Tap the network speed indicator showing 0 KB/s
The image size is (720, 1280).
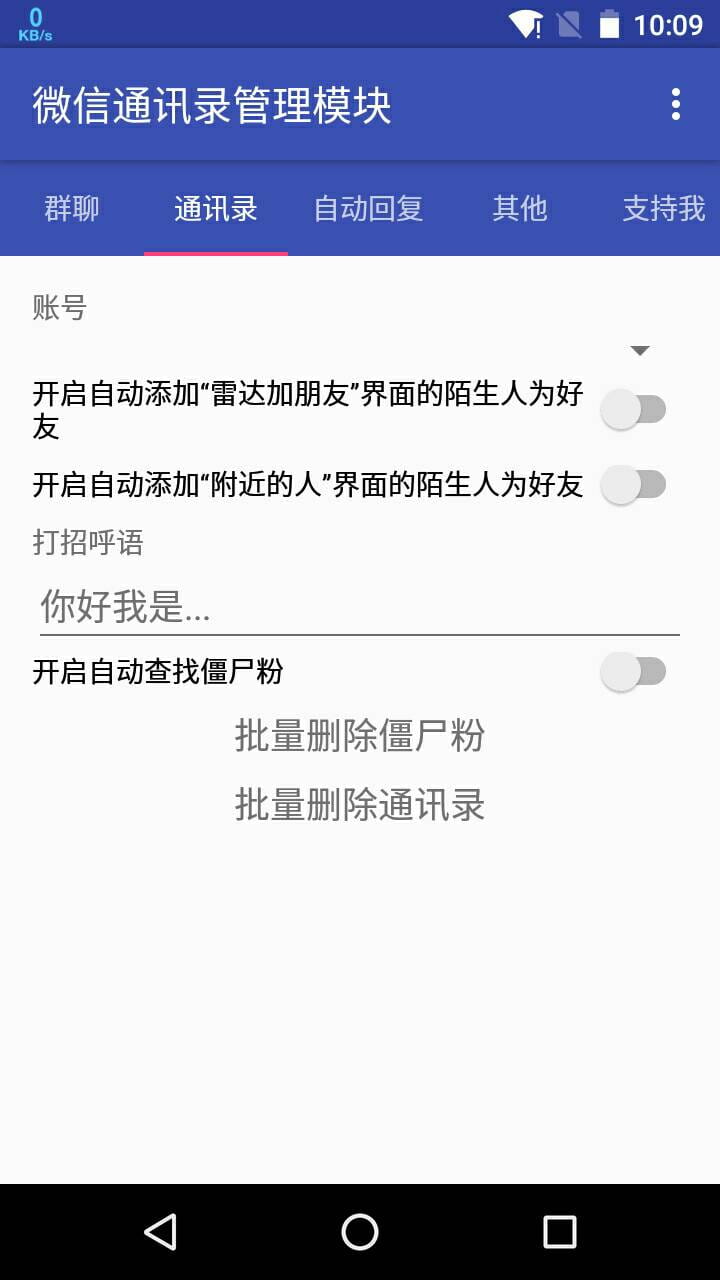coord(35,22)
